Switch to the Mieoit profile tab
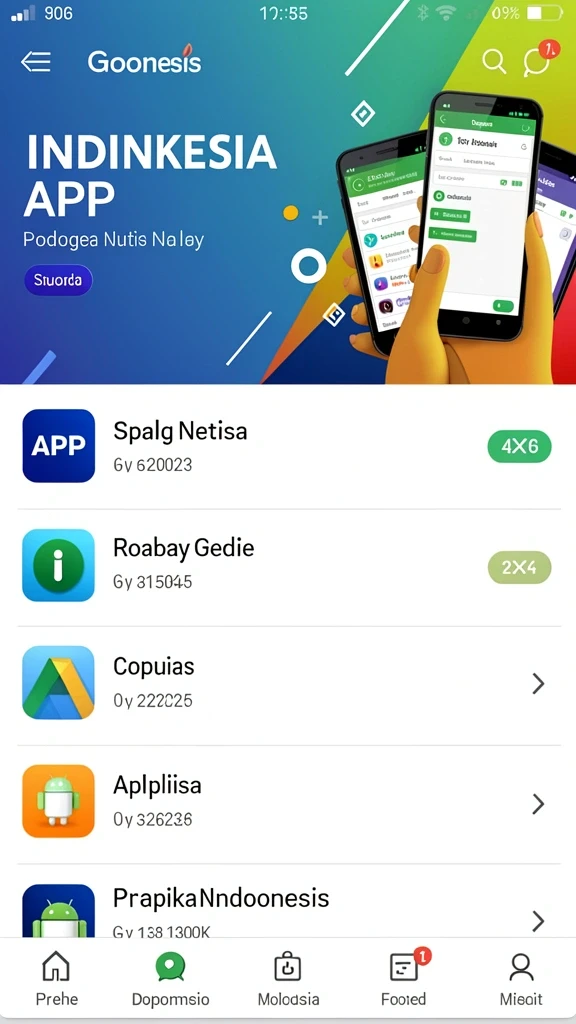This screenshot has width=576, height=1024. pos(521,978)
